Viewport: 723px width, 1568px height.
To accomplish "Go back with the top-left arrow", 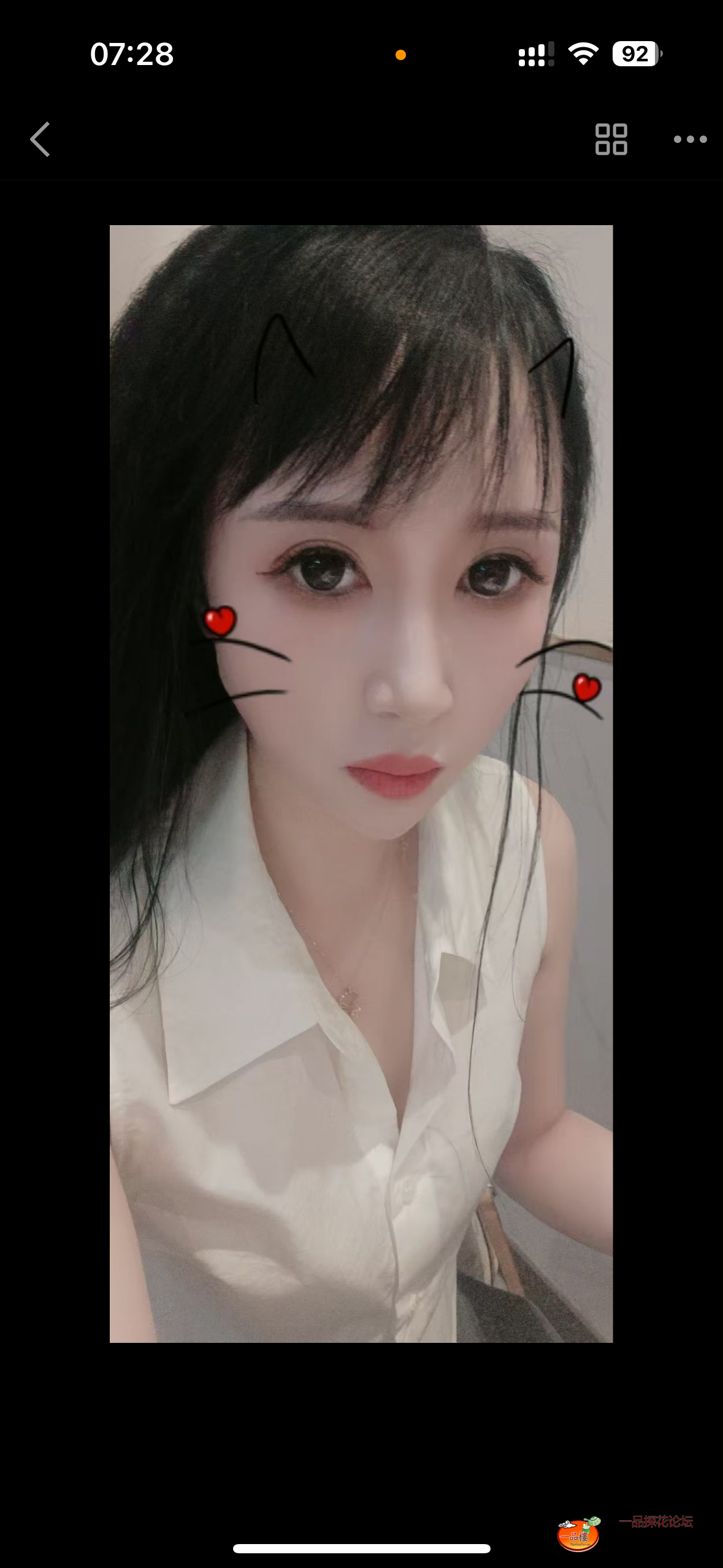I will [x=40, y=139].
